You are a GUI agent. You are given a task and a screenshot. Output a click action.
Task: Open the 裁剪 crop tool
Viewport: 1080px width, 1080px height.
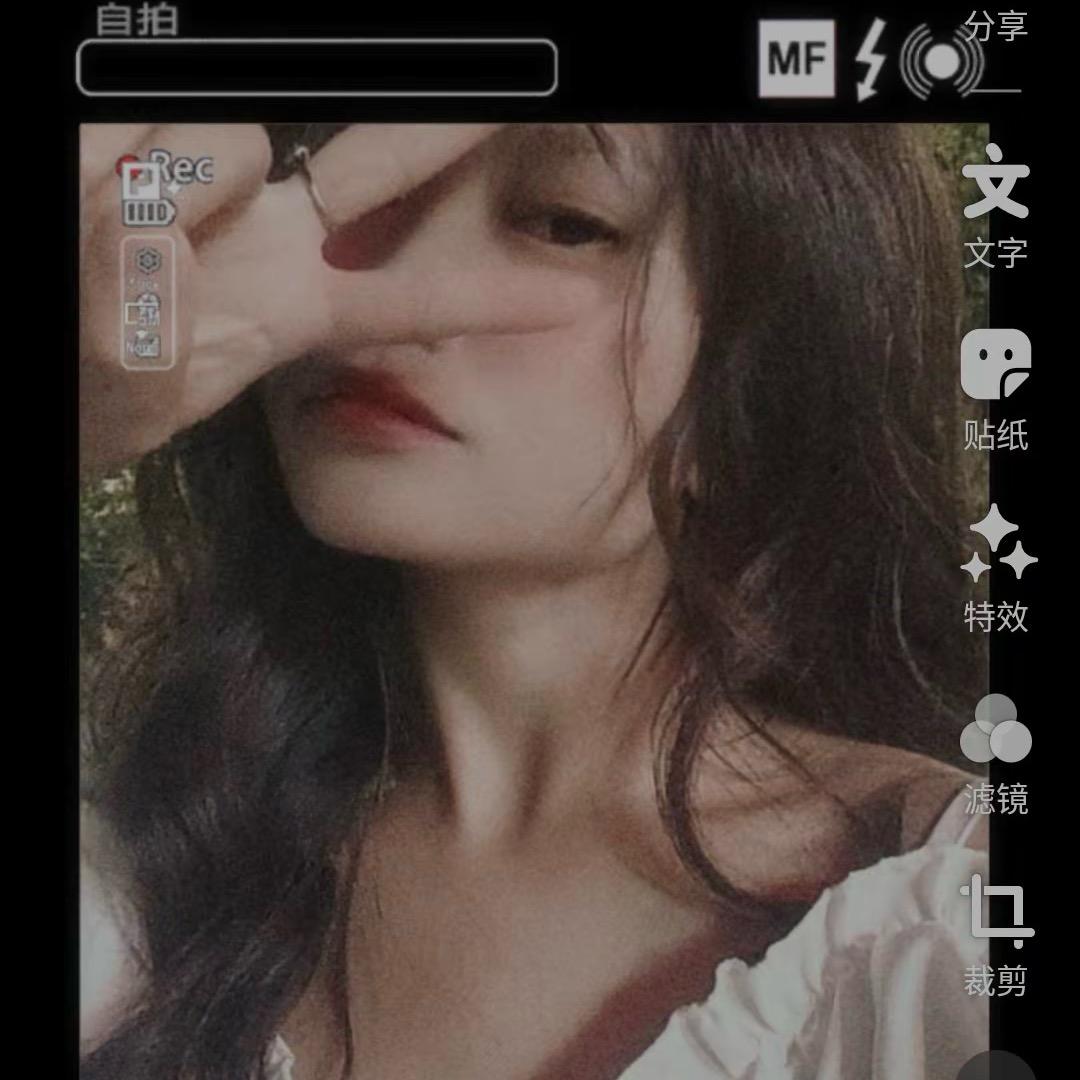[996, 934]
